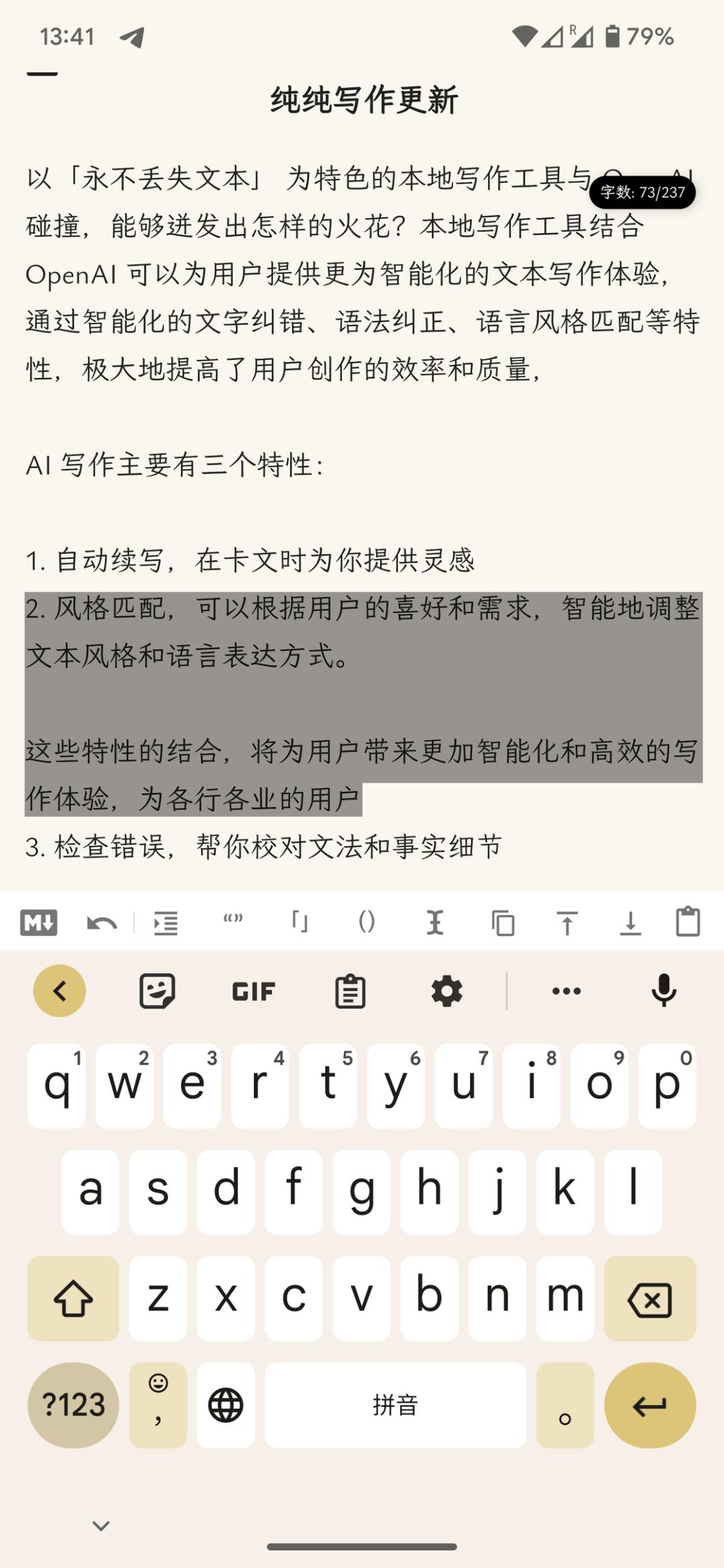Jump to the top of the document
This screenshot has height=1568, width=724.
[x=567, y=923]
